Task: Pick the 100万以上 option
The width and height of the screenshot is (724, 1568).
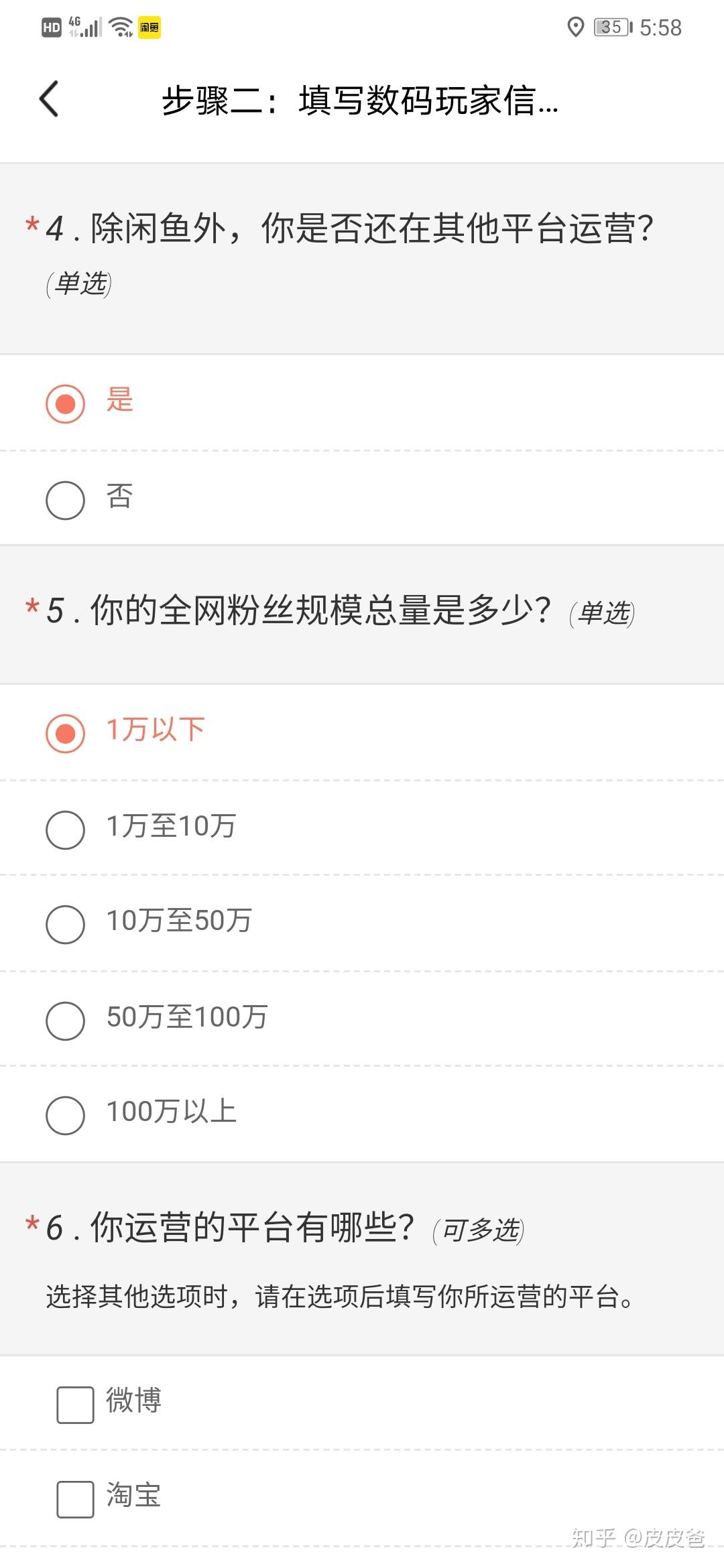Action: coord(66,1115)
